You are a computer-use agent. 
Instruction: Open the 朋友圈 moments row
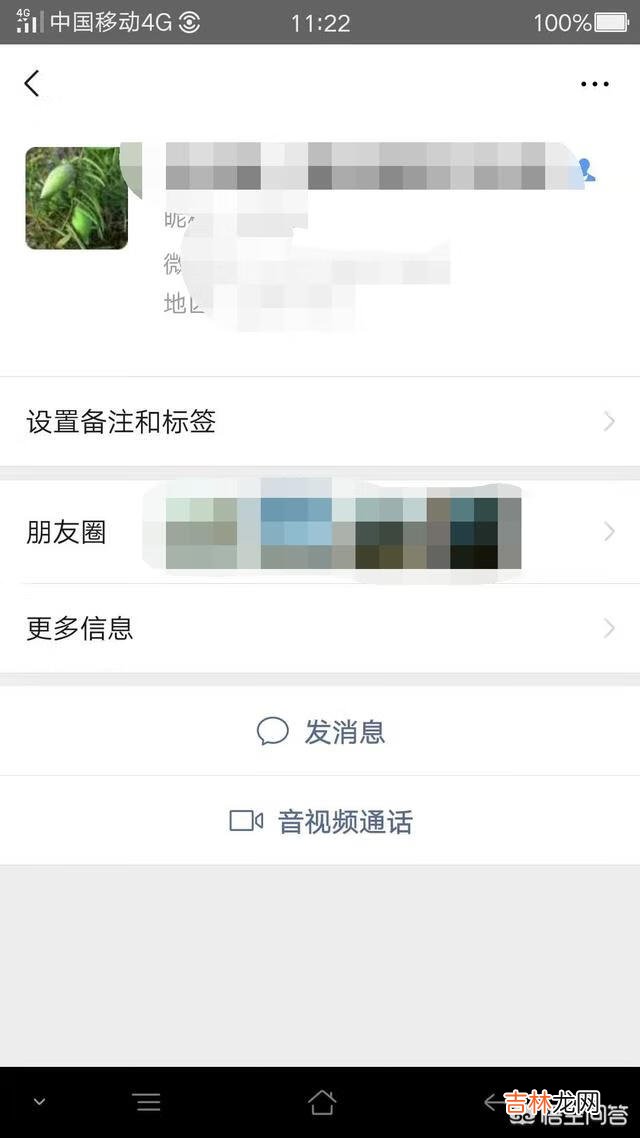point(320,532)
